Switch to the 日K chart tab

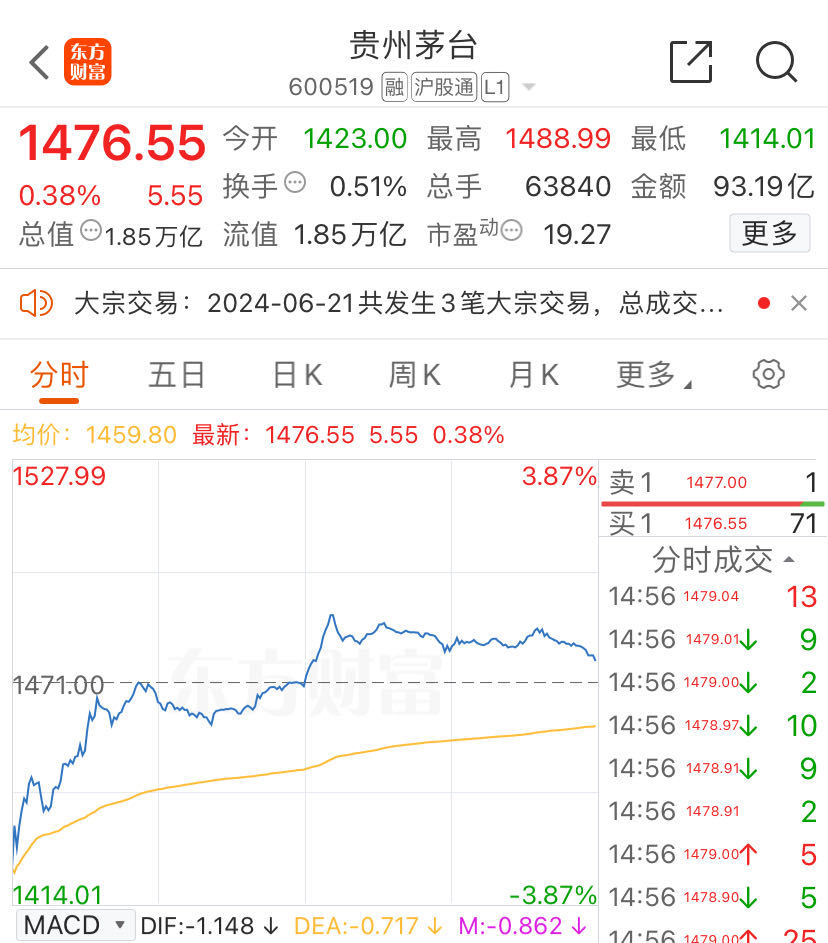point(295,374)
